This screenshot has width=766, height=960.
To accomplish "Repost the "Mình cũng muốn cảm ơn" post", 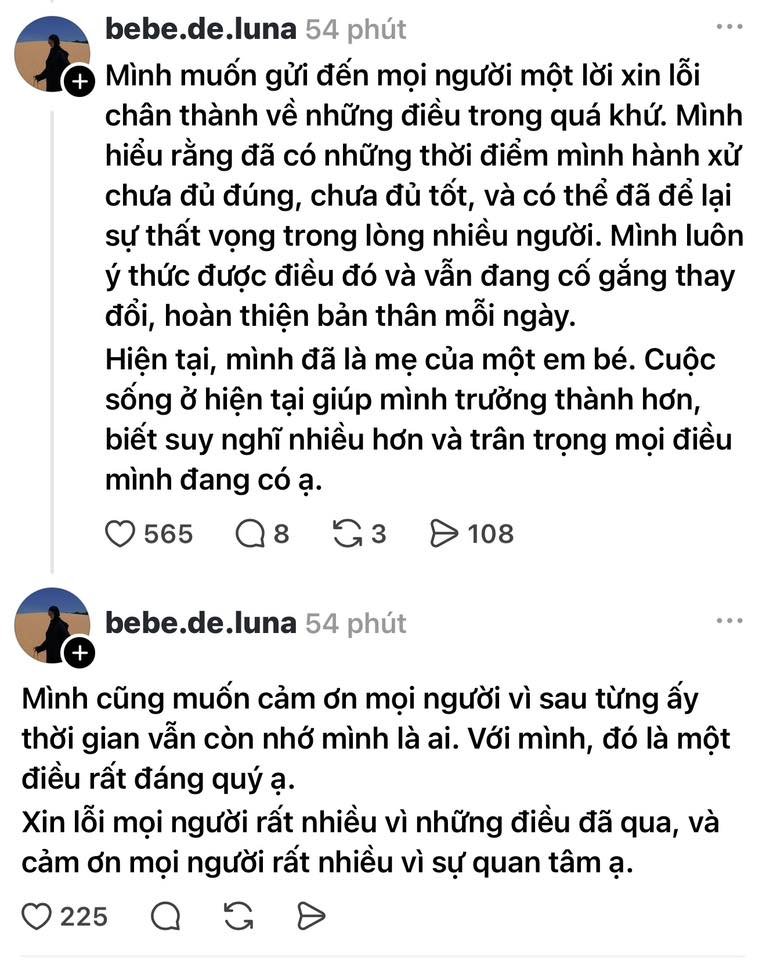I will pos(240,915).
